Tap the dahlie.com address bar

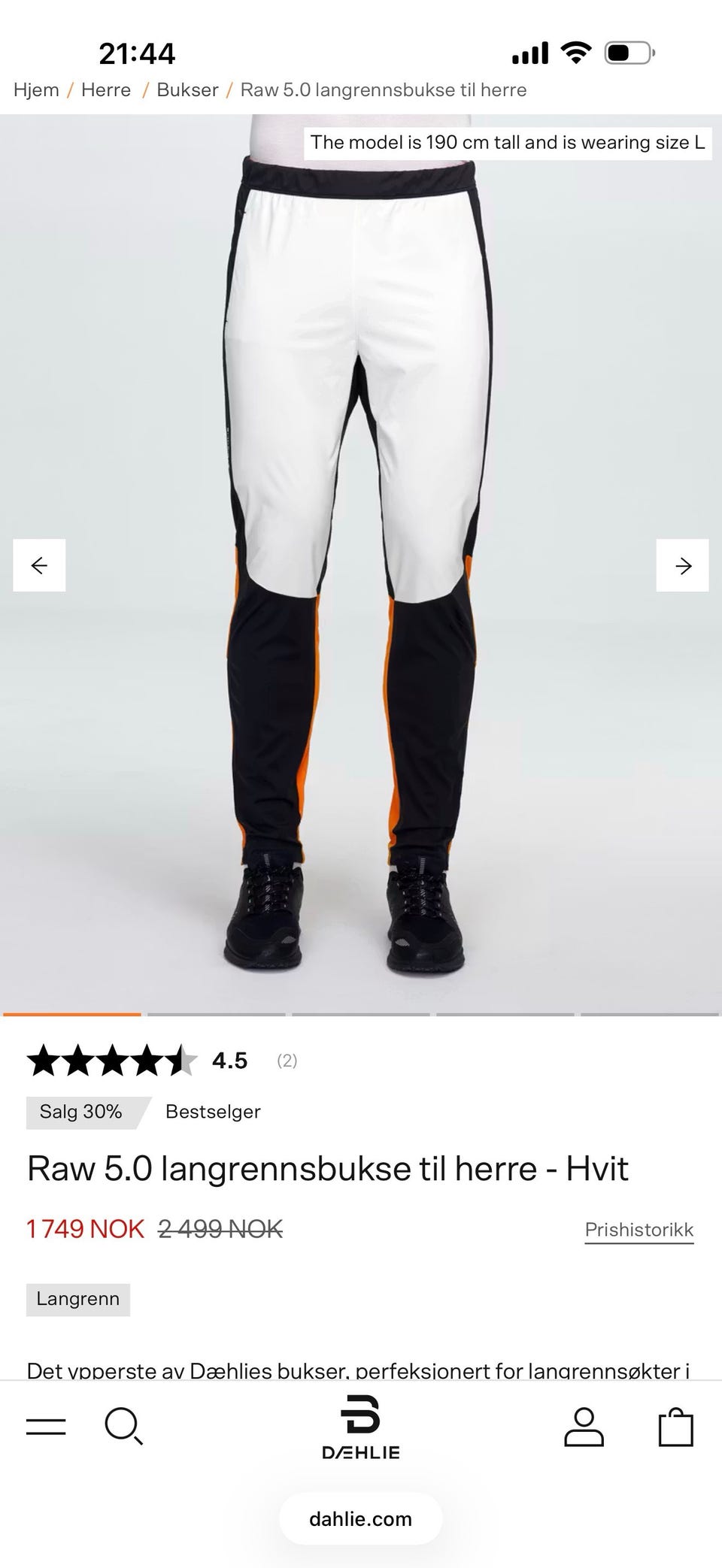(x=361, y=1519)
